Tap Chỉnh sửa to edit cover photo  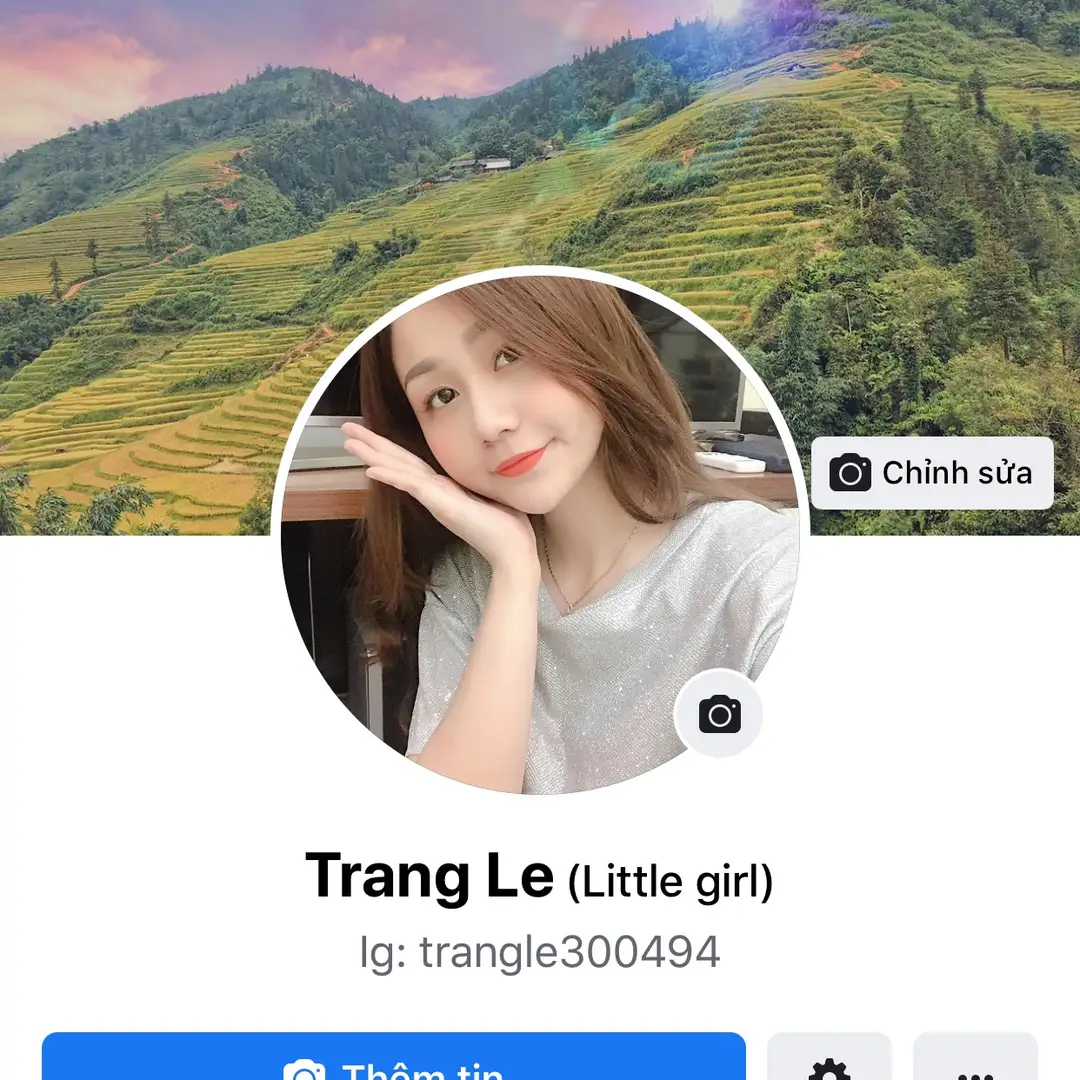[x=932, y=473]
